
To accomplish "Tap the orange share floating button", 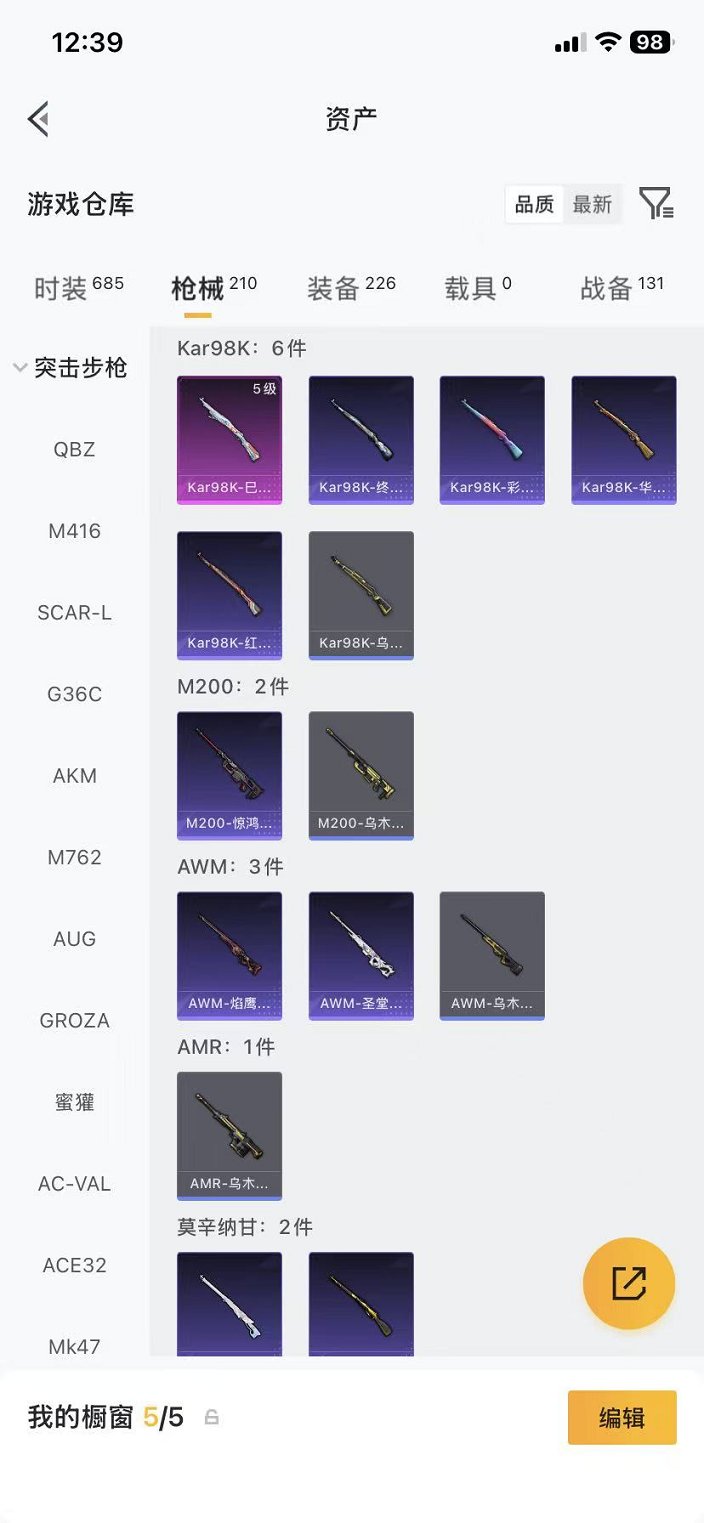I will click(629, 1283).
